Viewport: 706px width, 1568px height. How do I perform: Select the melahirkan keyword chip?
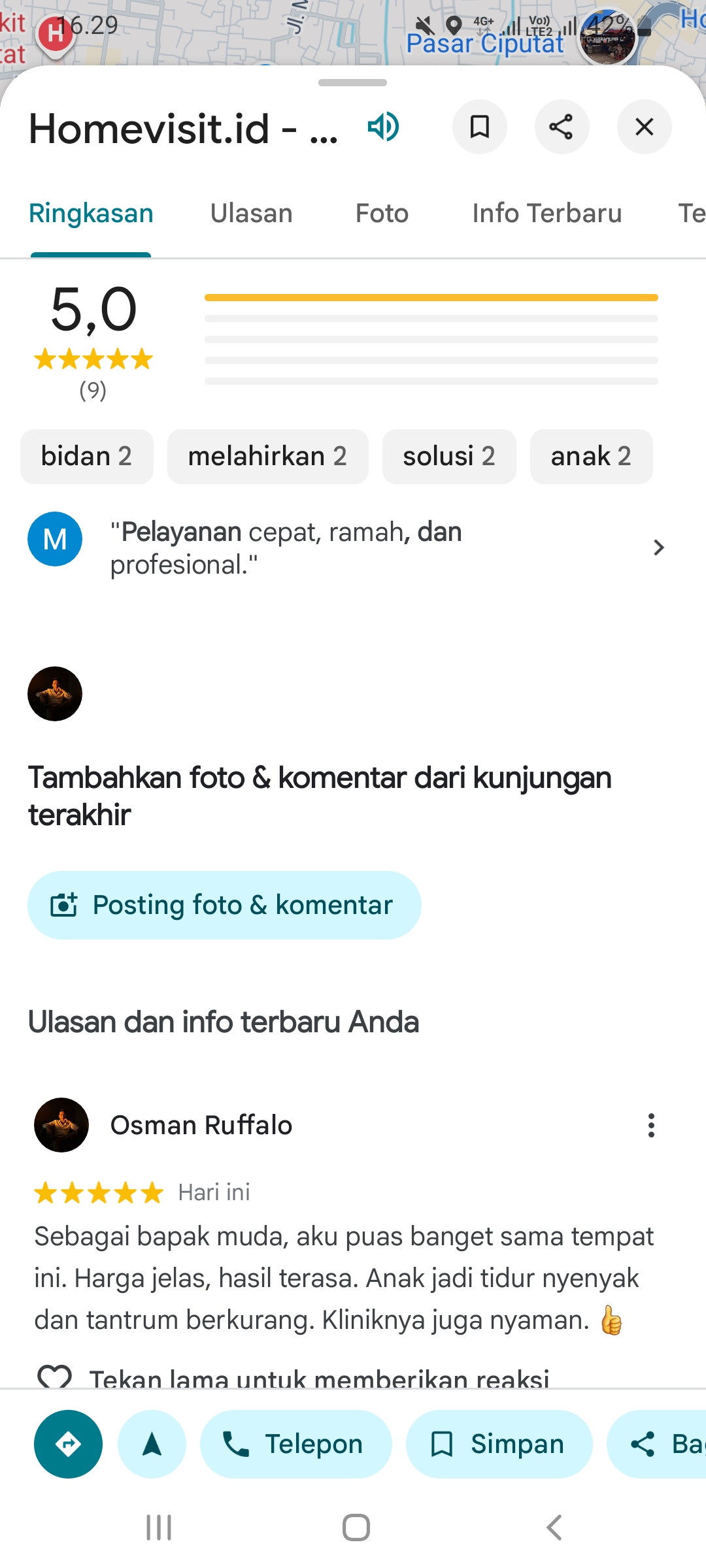267,456
